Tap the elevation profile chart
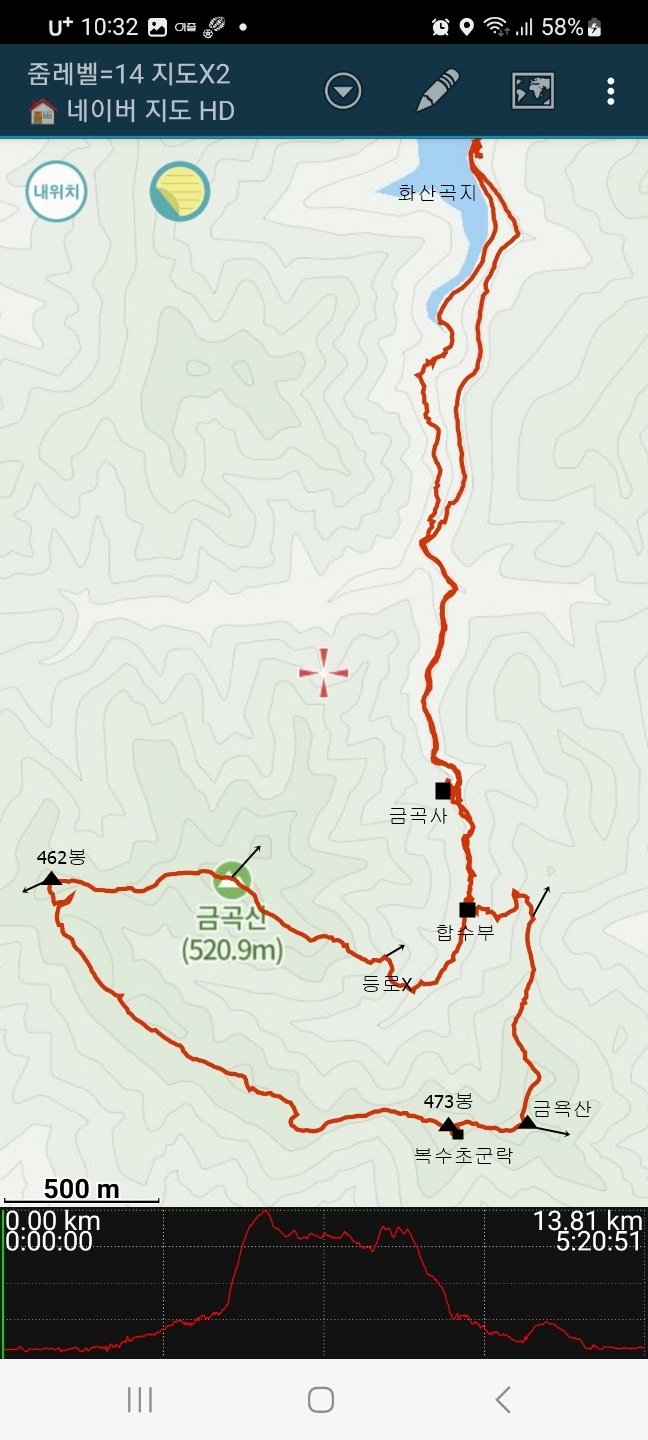The image size is (648, 1440). coord(324,1283)
